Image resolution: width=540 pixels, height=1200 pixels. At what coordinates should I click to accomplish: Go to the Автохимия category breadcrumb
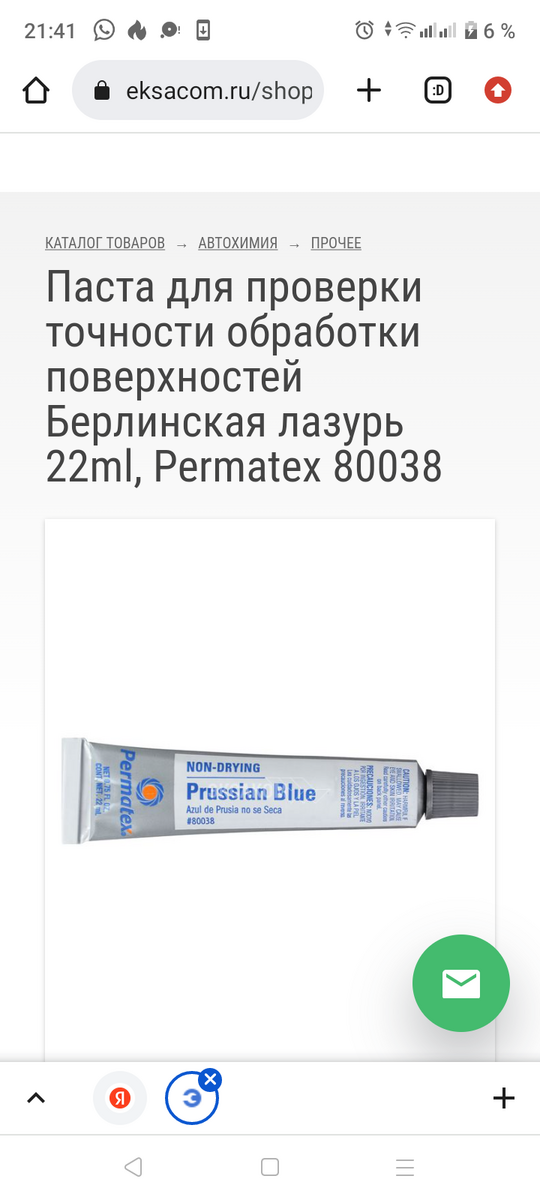tap(238, 243)
